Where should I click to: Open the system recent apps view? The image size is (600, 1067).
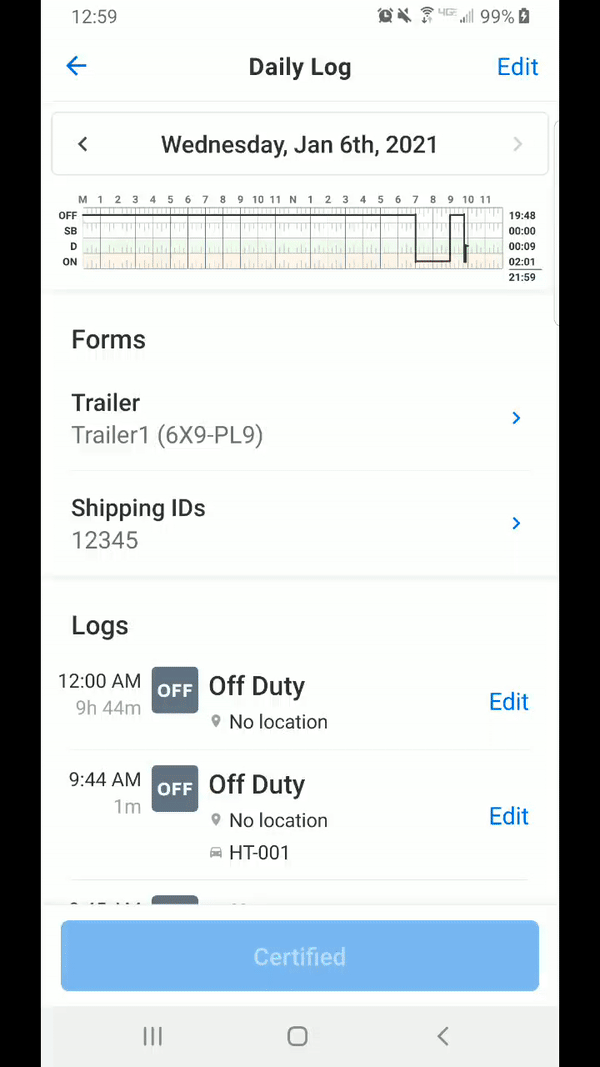click(153, 1036)
